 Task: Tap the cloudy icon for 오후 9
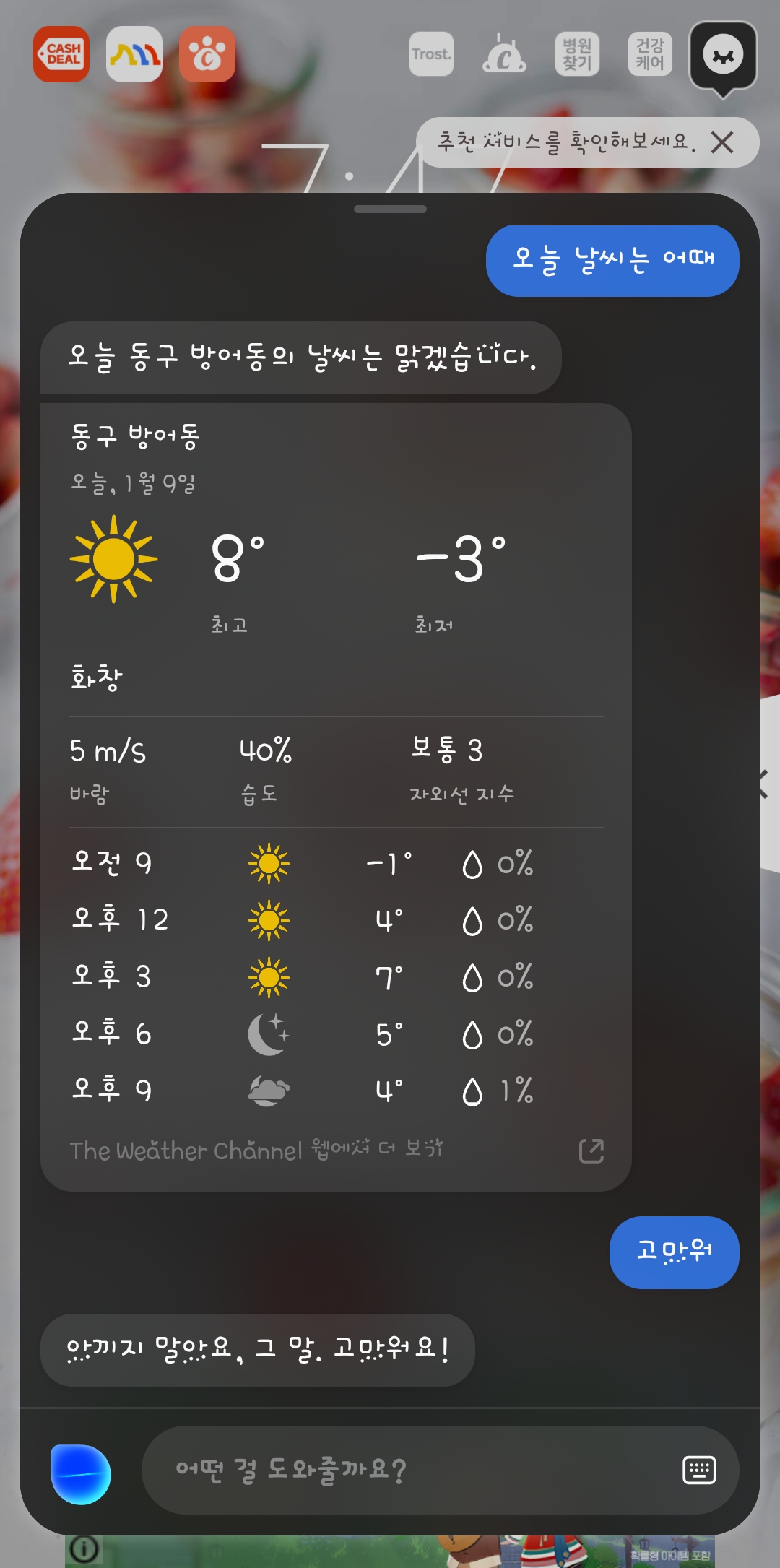tap(269, 1089)
